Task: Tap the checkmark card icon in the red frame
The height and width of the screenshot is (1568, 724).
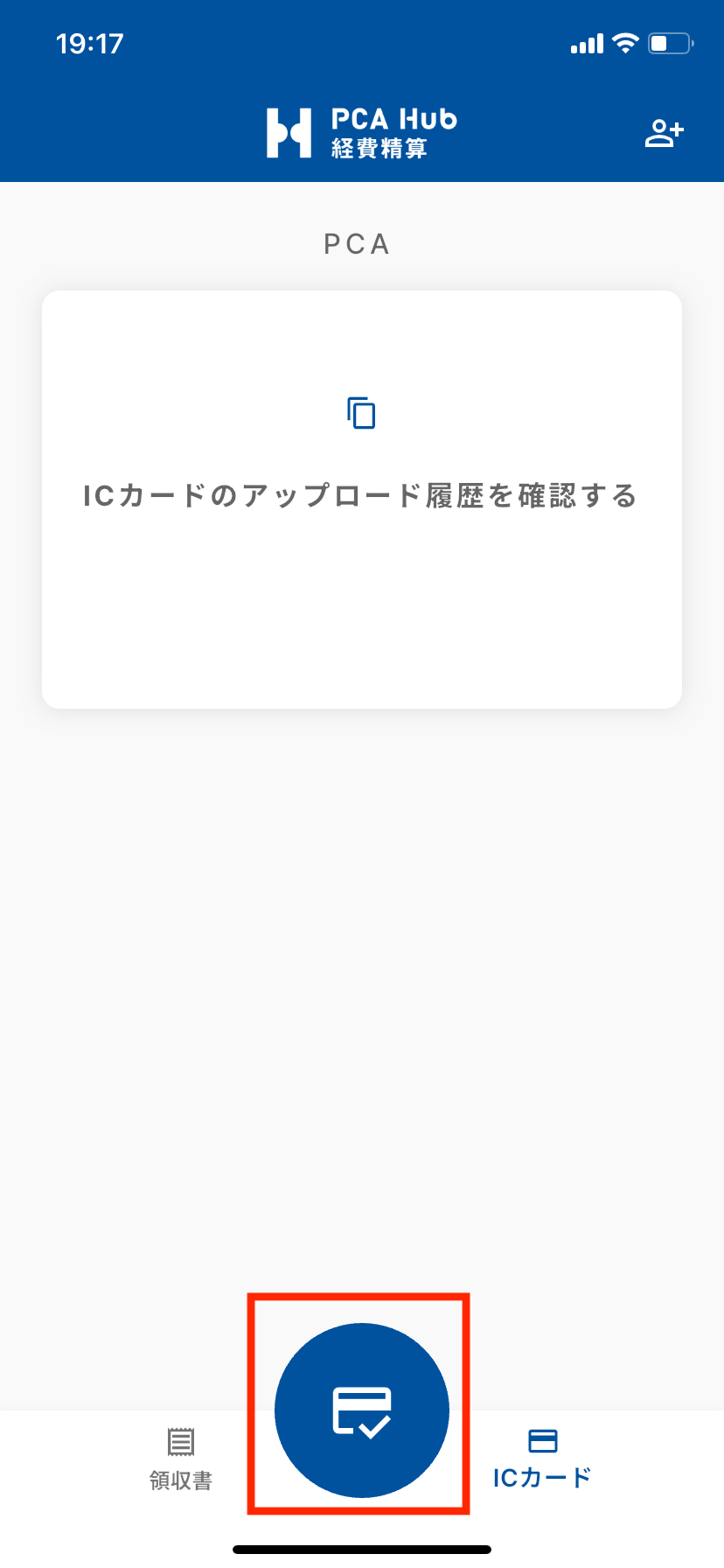Action: click(x=361, y=1409)
